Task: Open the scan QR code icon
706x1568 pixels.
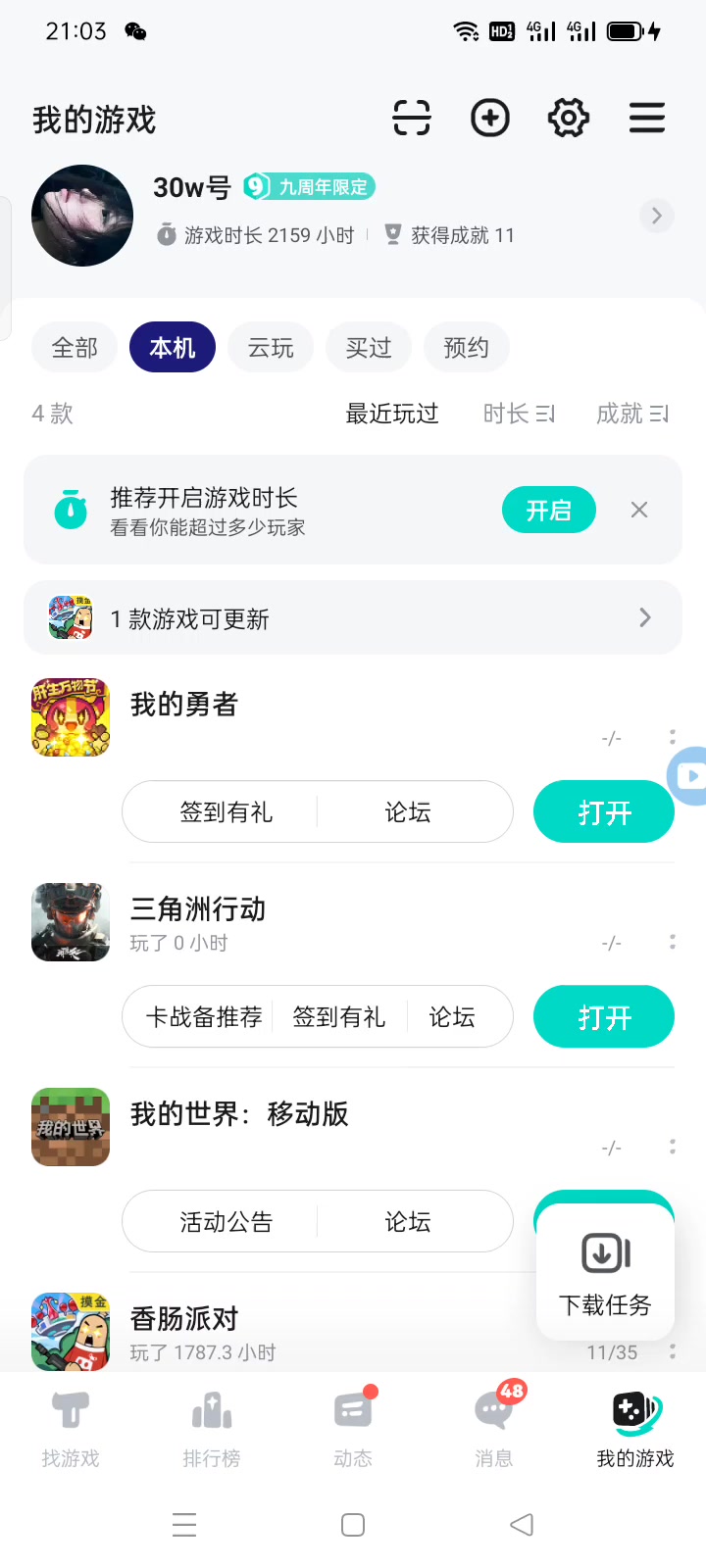Action: point(412,119)
